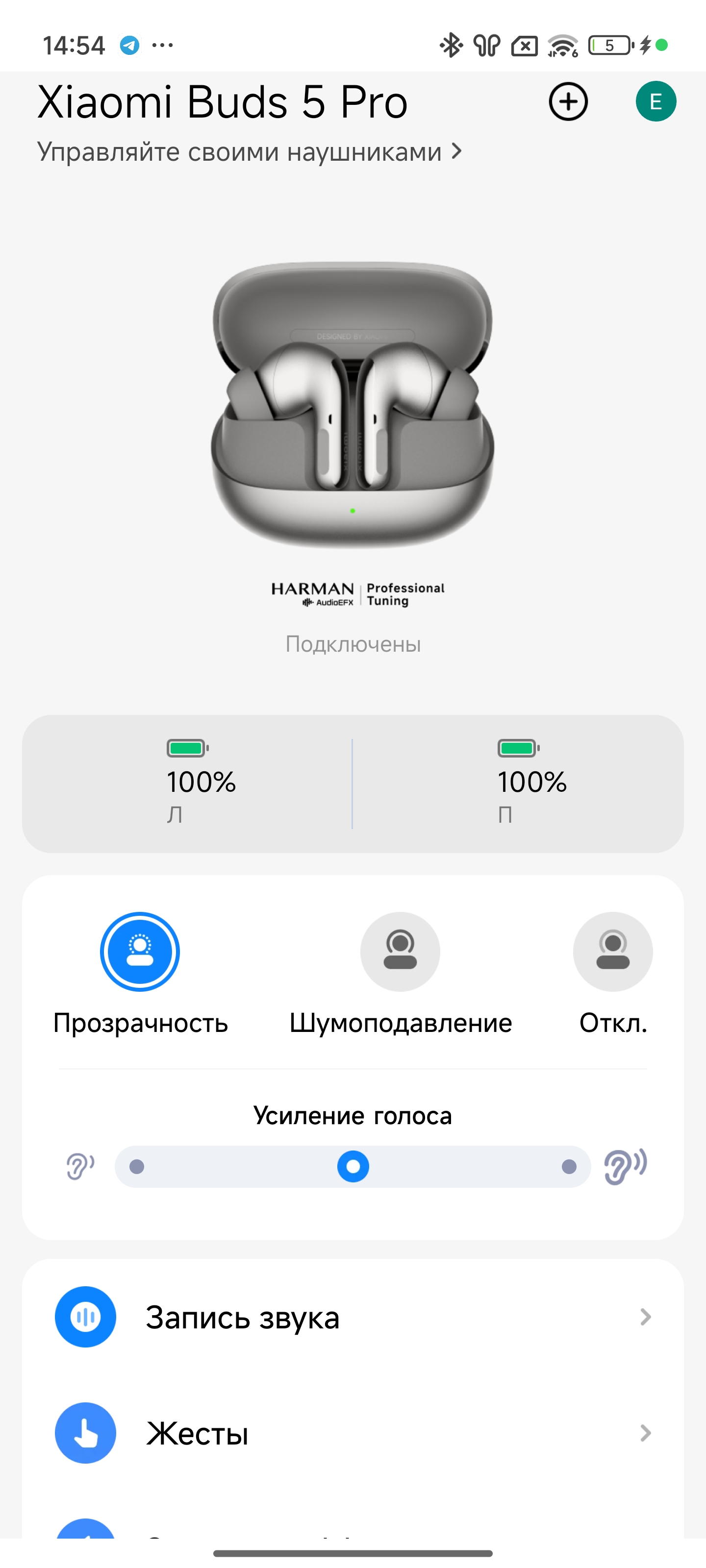Viewport: 706px width, 1568px height.
Task: Open the profile avatar labeled E
Action: 656,101
